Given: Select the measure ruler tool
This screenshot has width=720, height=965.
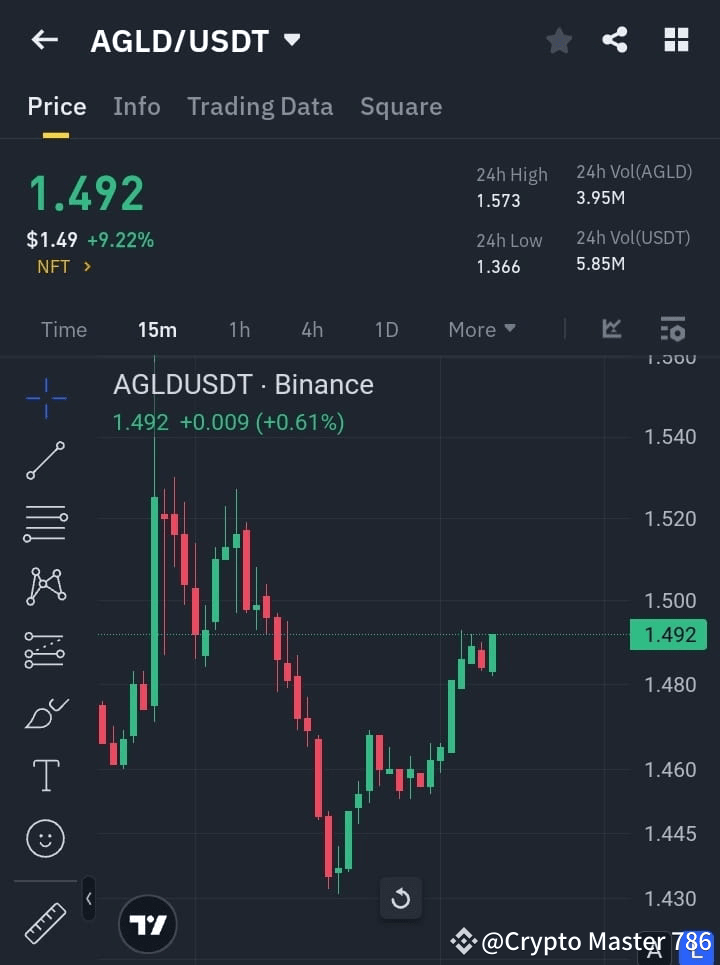Looking at the screenshot, I should tap(44, 922).
